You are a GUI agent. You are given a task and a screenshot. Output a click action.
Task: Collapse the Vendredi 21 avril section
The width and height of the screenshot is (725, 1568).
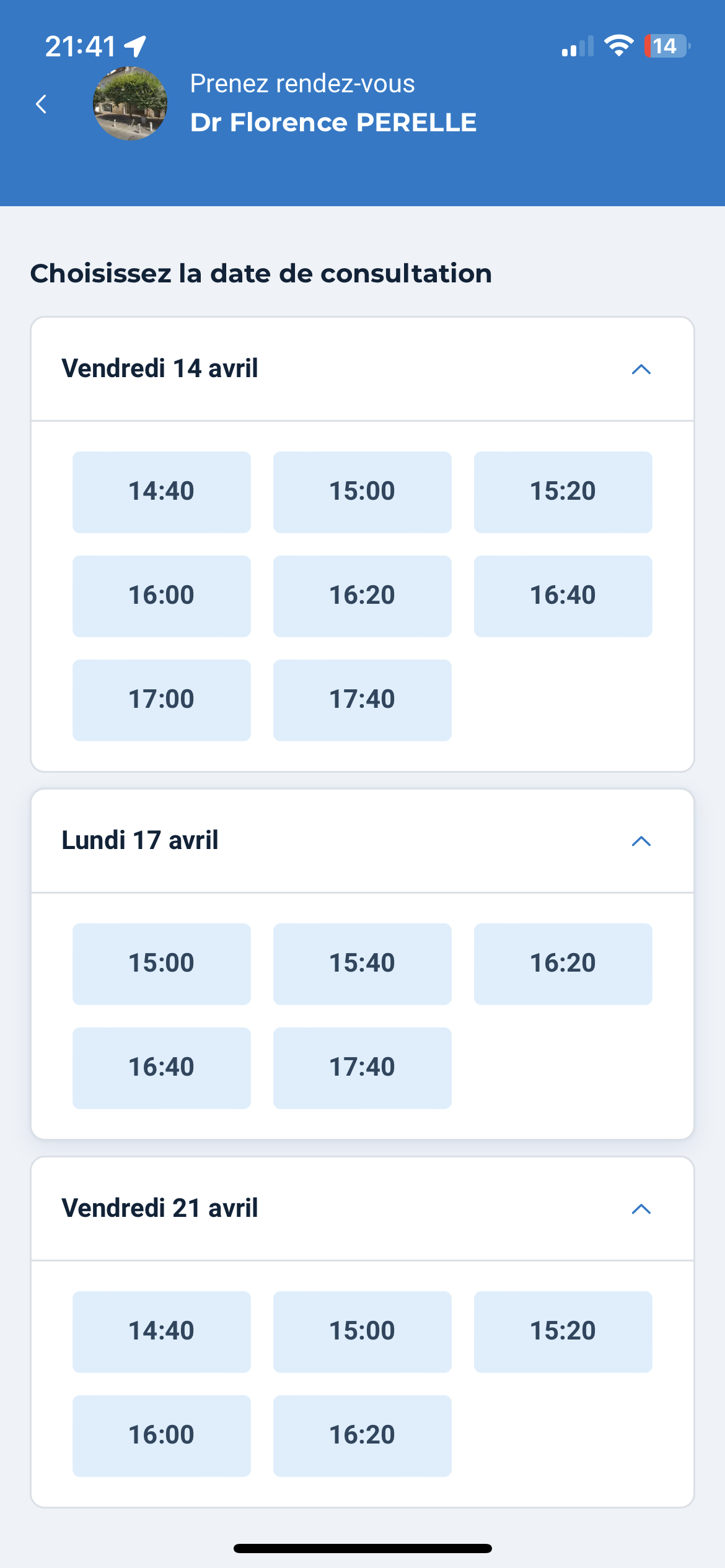pos(641,1209)
